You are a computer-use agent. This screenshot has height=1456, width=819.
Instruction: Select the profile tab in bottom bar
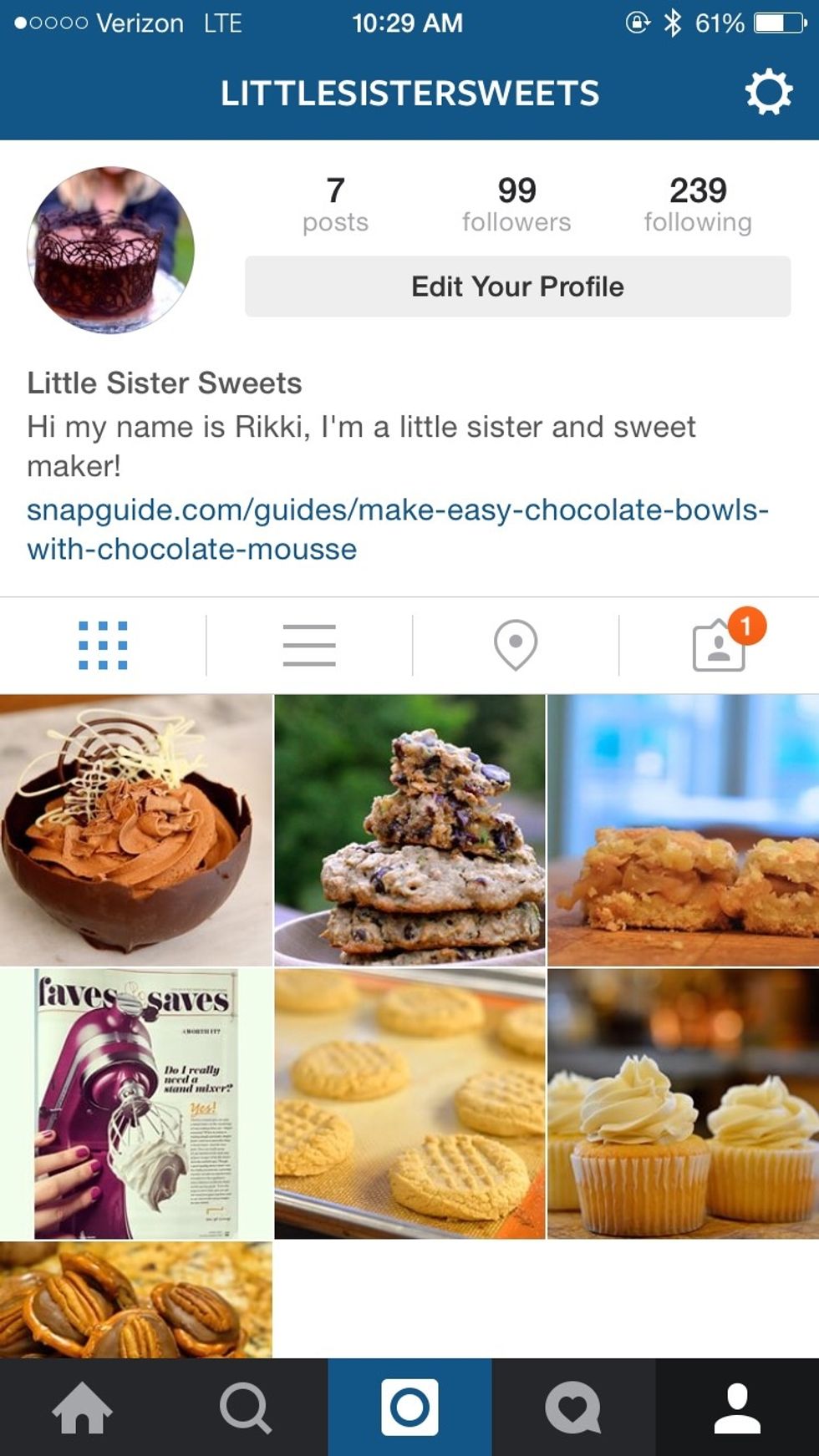(x=737, y=1408)
